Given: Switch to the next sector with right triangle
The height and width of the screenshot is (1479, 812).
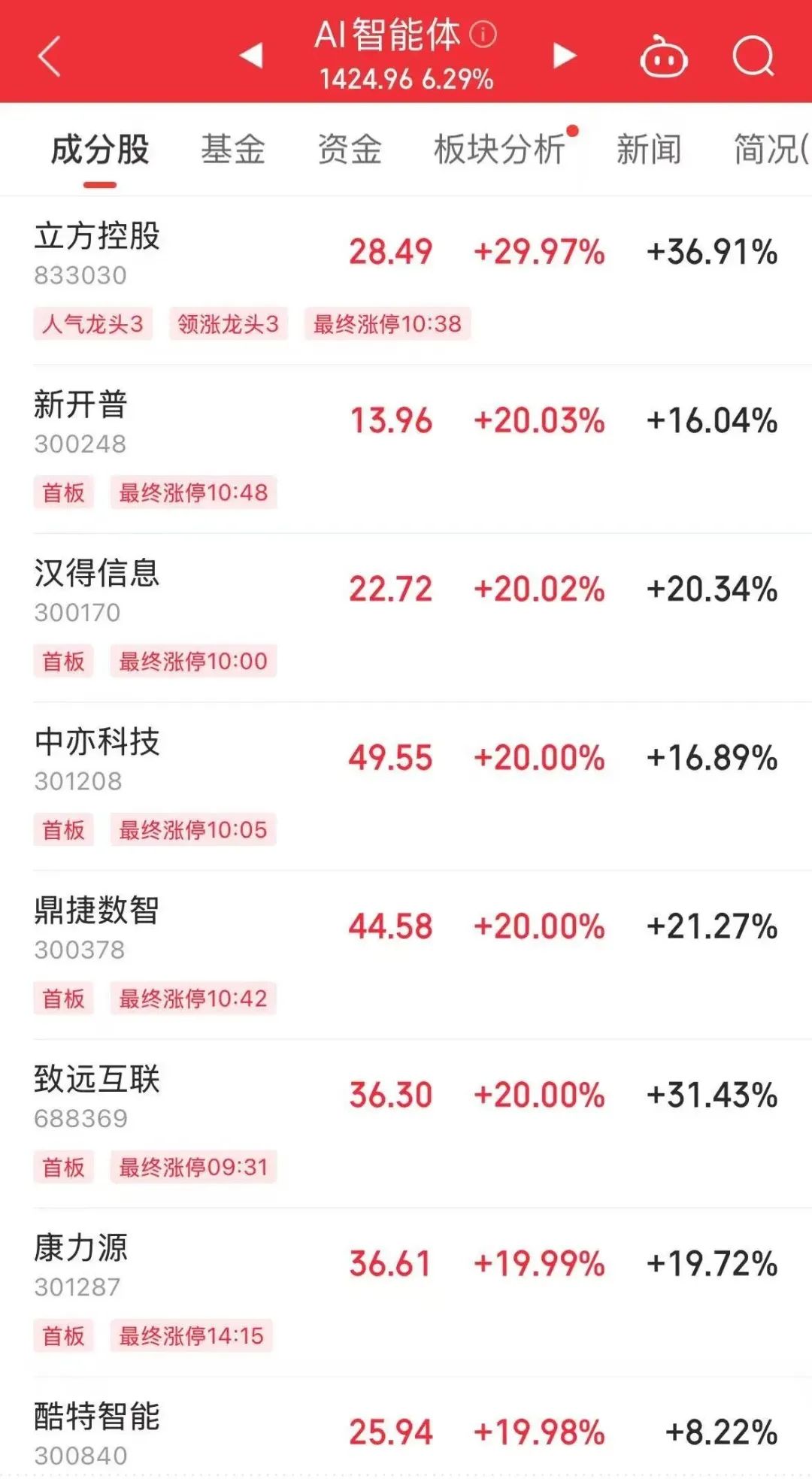Looking at the screenshot, I should point(564,56).
